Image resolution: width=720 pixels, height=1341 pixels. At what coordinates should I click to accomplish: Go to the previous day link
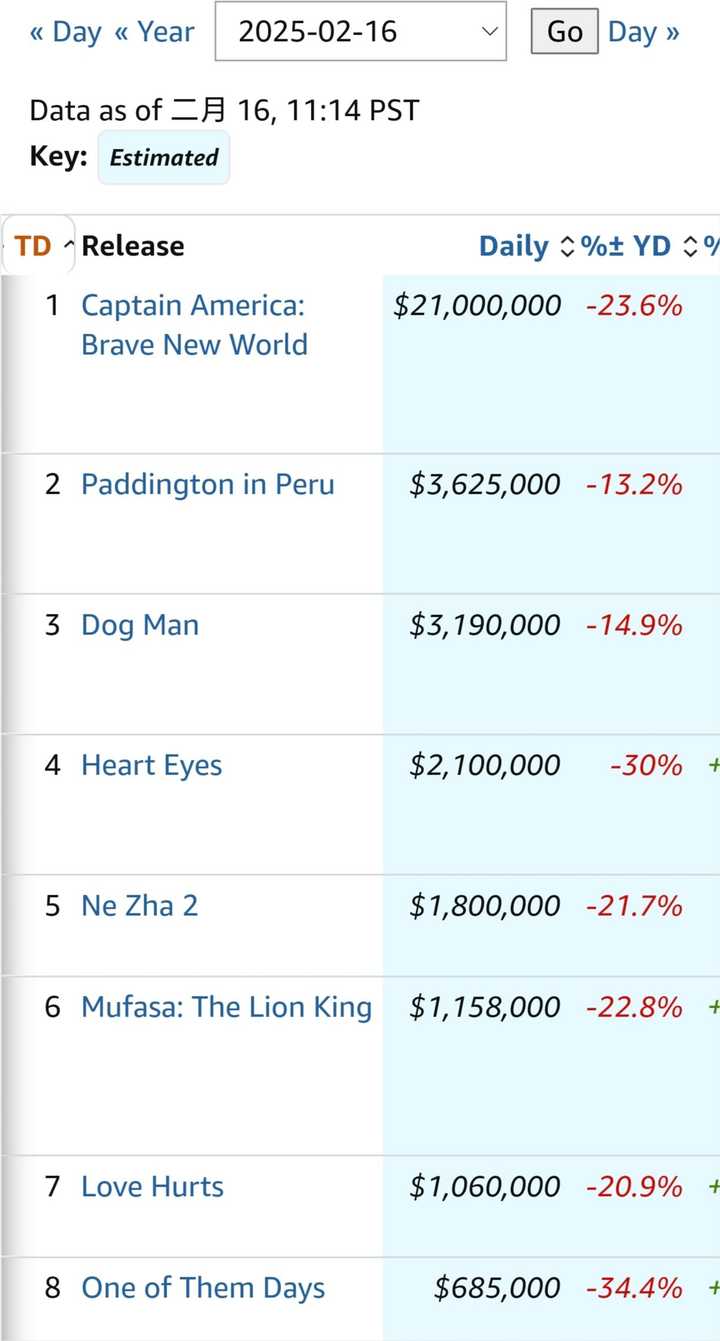click(66, 32)
